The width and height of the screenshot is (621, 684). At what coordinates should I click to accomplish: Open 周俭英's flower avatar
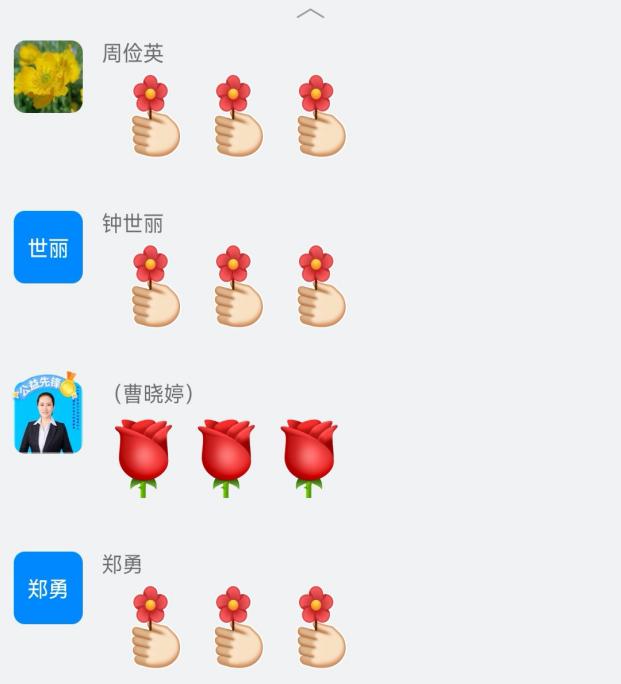pos(48,77)
